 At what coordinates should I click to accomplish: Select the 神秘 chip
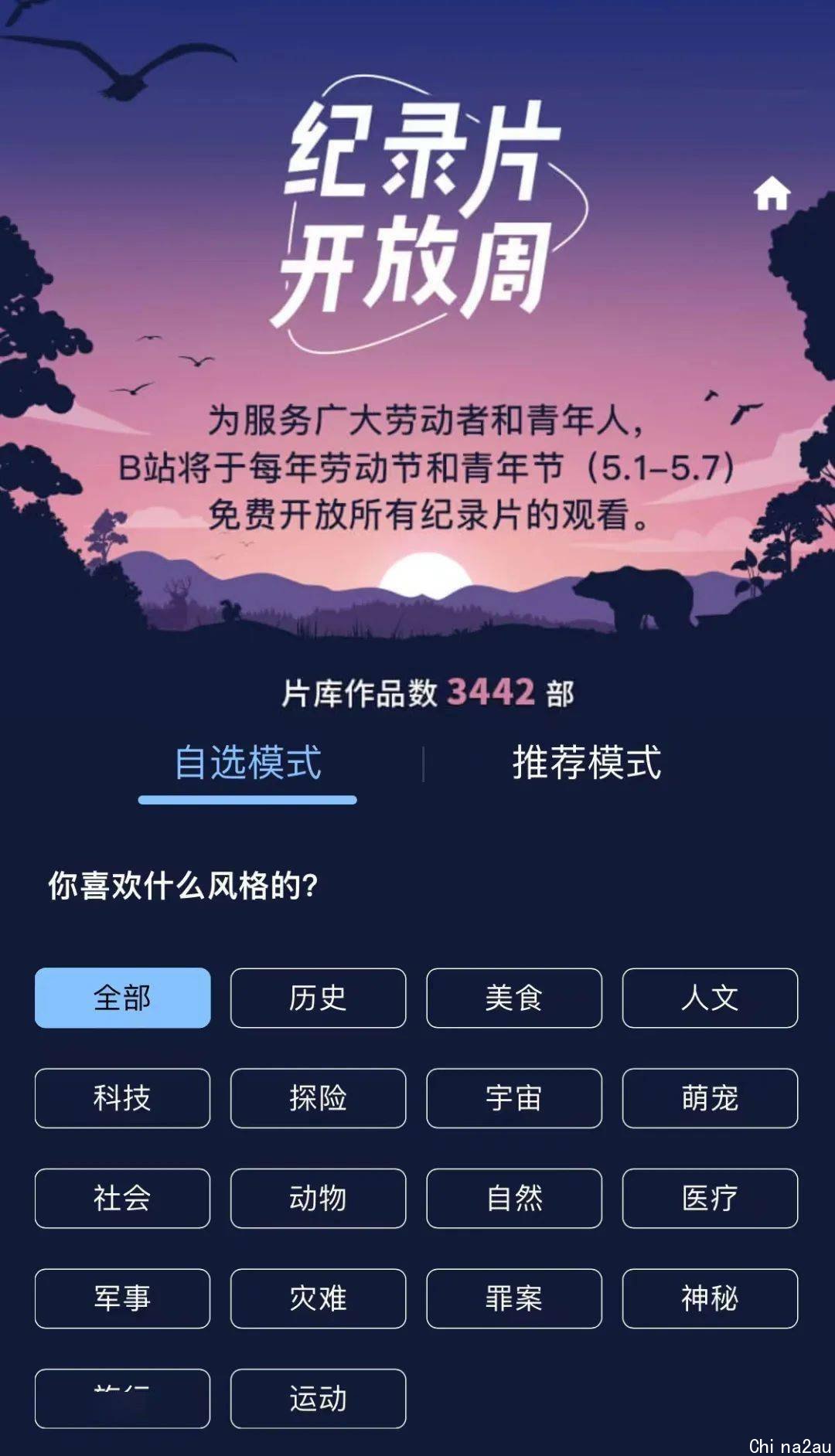click(710, 1298)
